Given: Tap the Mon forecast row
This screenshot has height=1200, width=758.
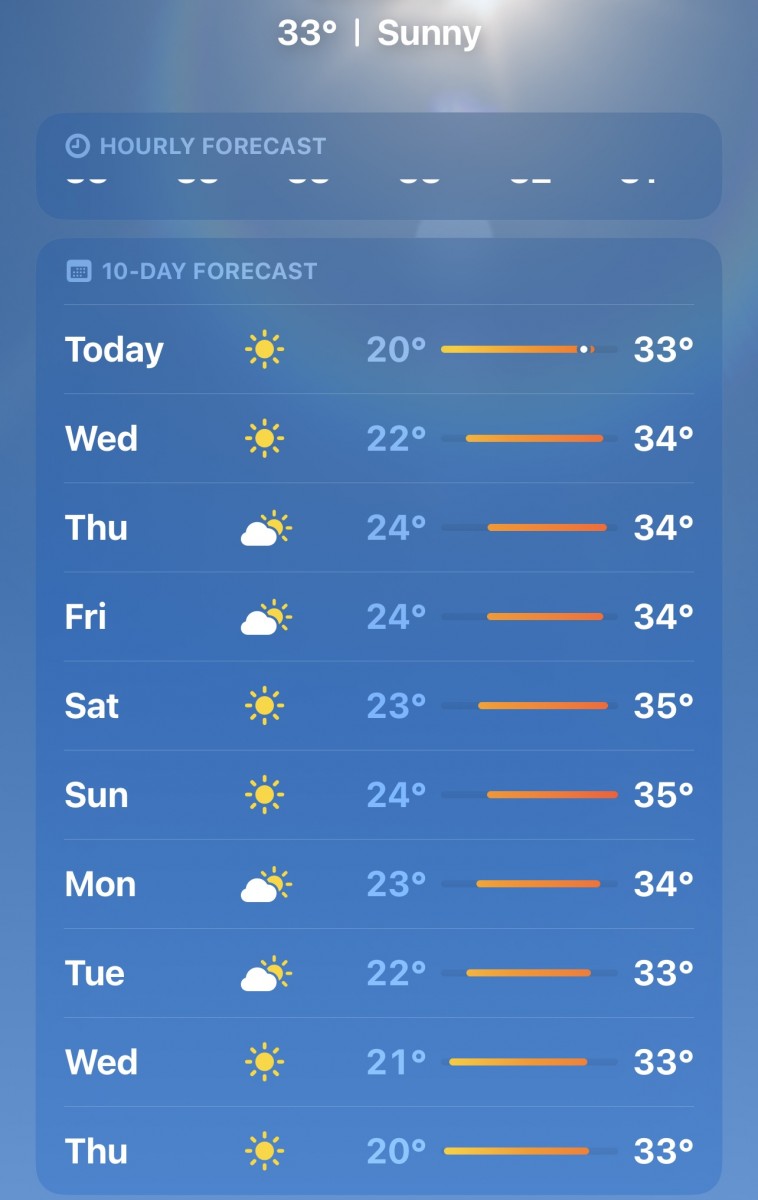Looking at the screenshot, I should pyautogui.click(x=378, y=884).
